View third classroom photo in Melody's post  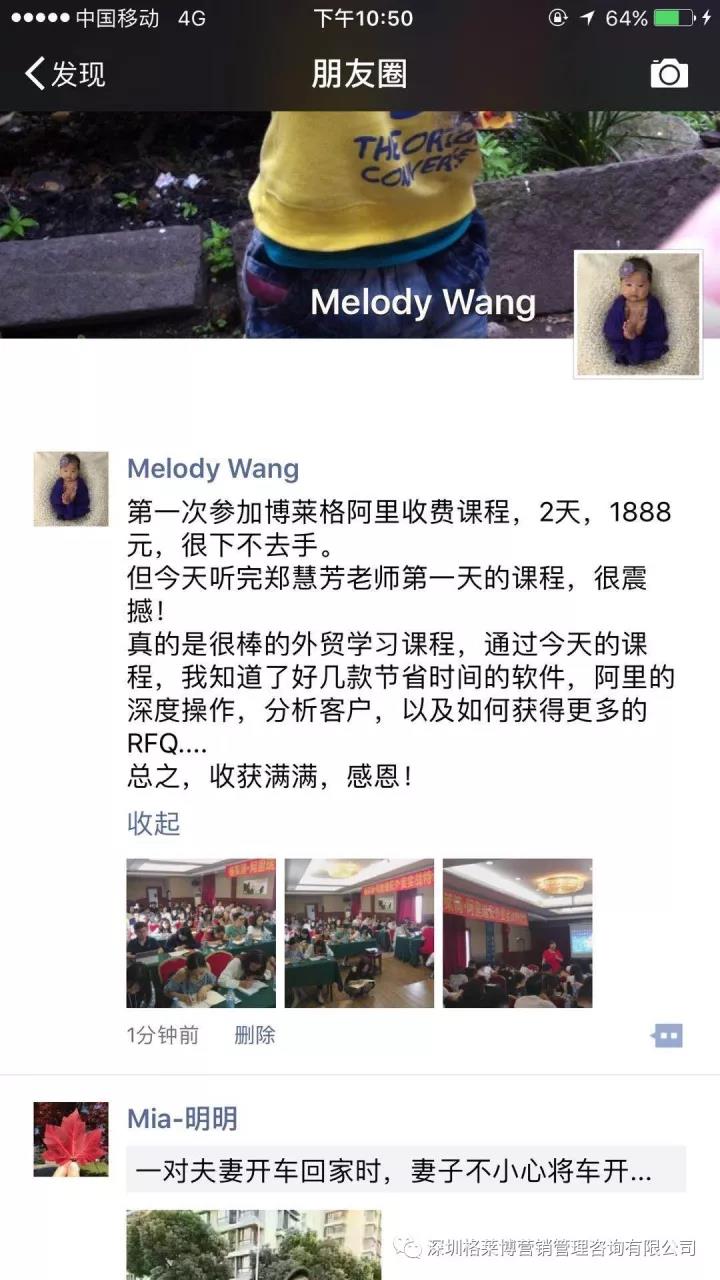pos(517,932)
